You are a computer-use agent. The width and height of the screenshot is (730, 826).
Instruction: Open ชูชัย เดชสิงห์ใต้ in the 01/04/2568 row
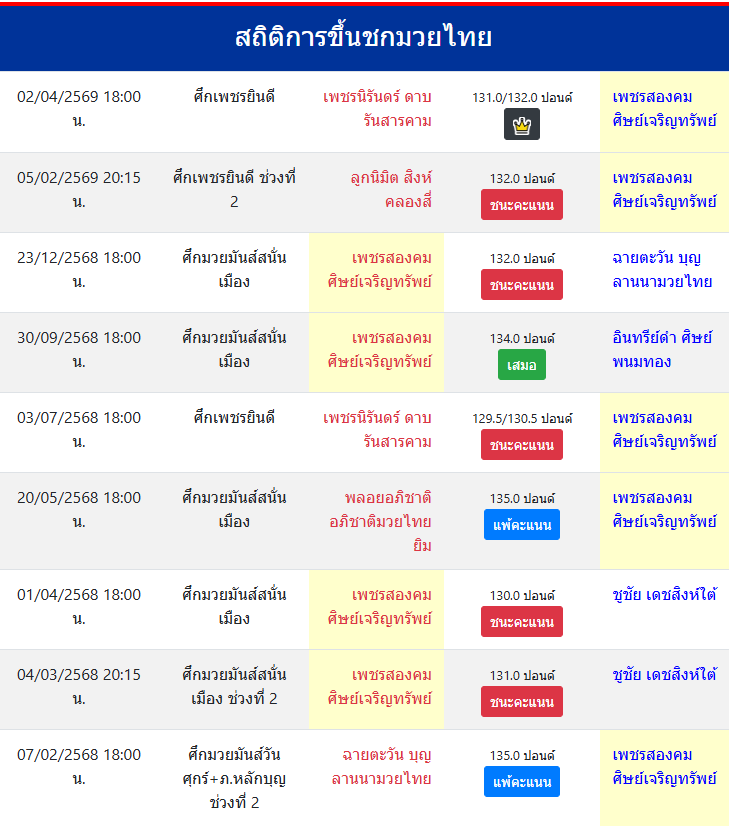(664, 594)
